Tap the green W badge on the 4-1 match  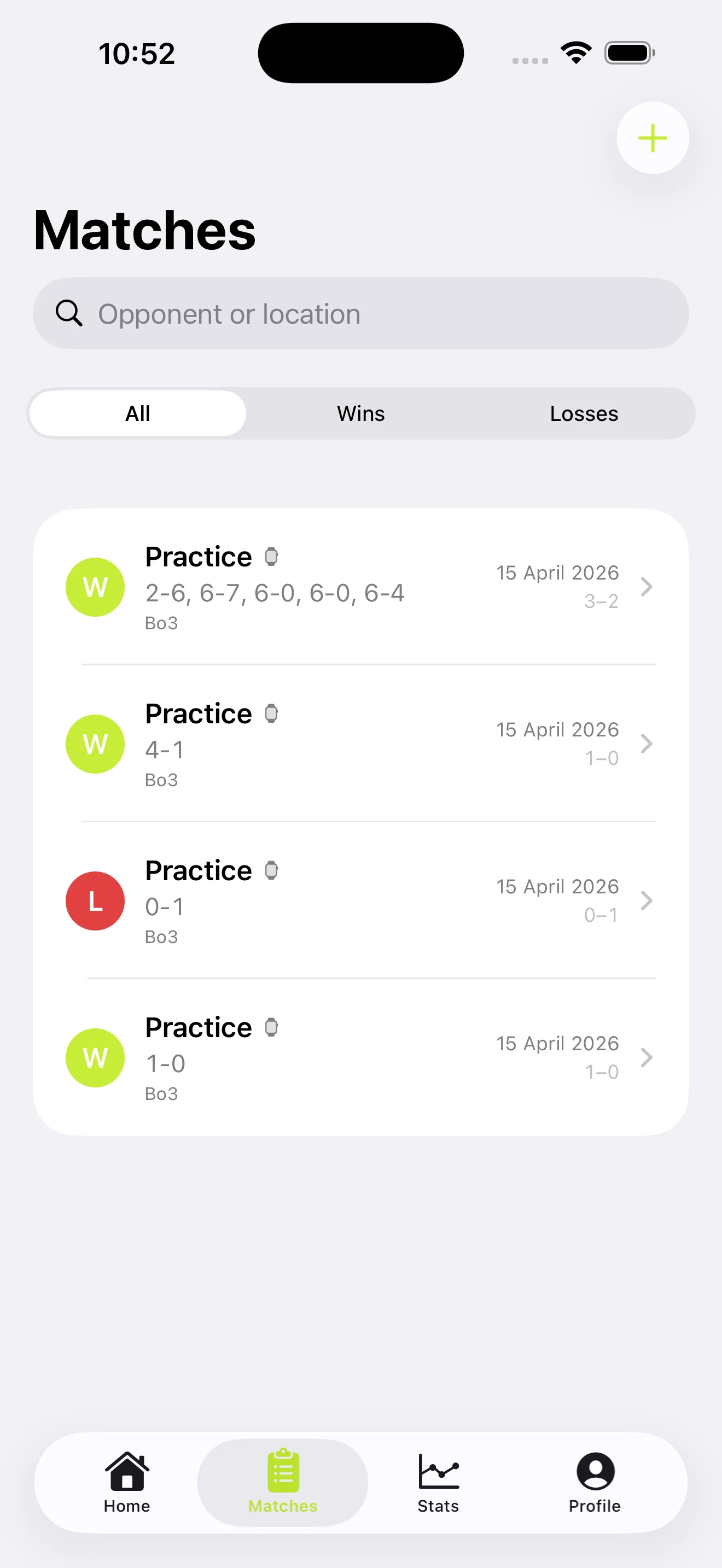[x=95, y=743]
